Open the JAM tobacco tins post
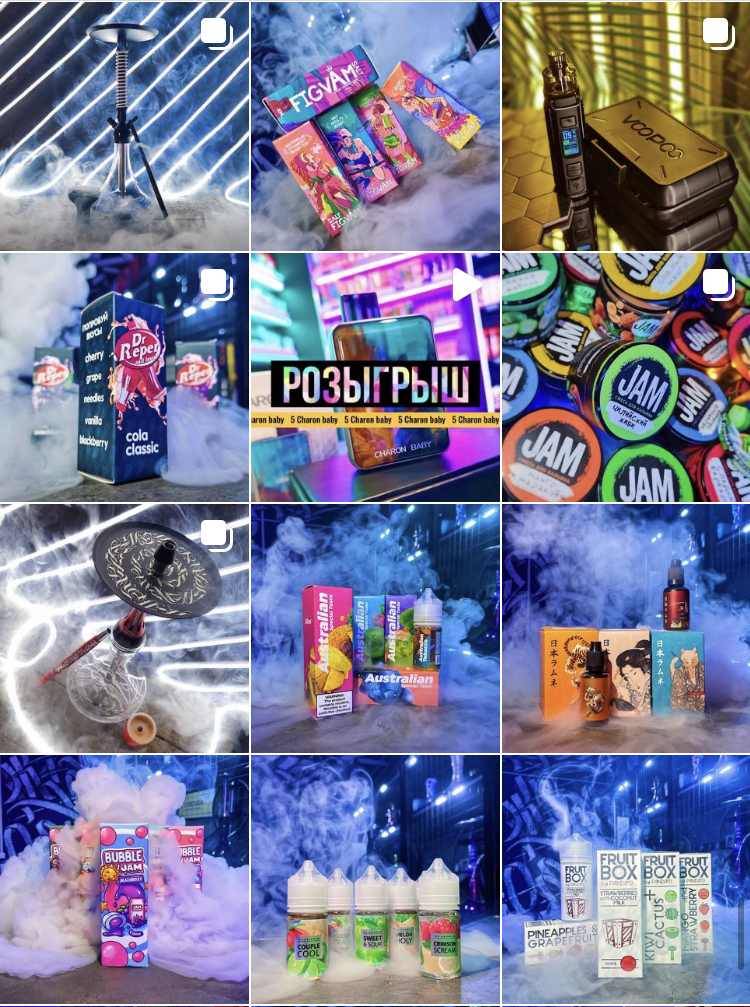750x1007 pixels. click(626, 377)
